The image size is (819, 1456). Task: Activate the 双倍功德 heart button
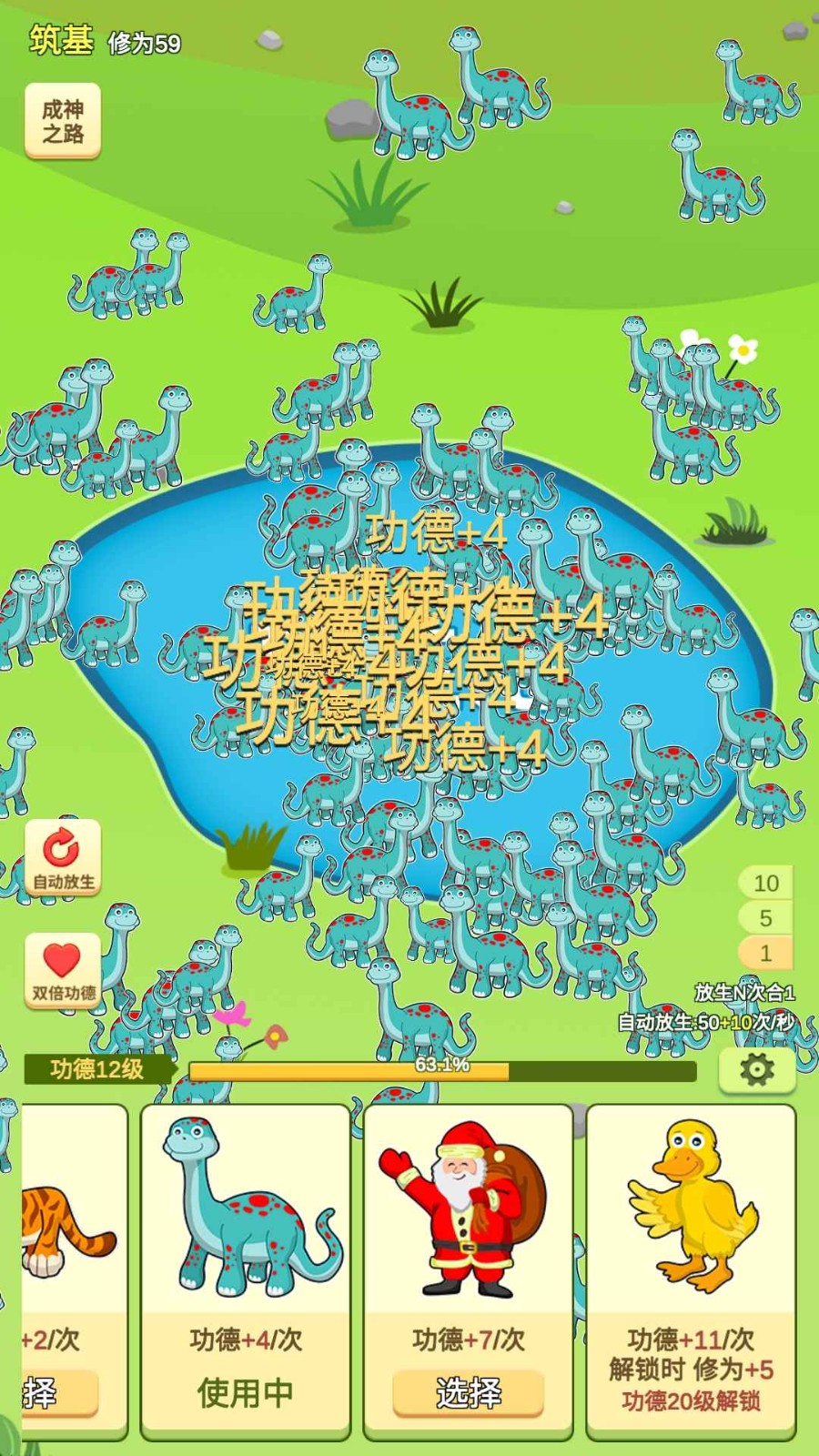click(63, 970)
